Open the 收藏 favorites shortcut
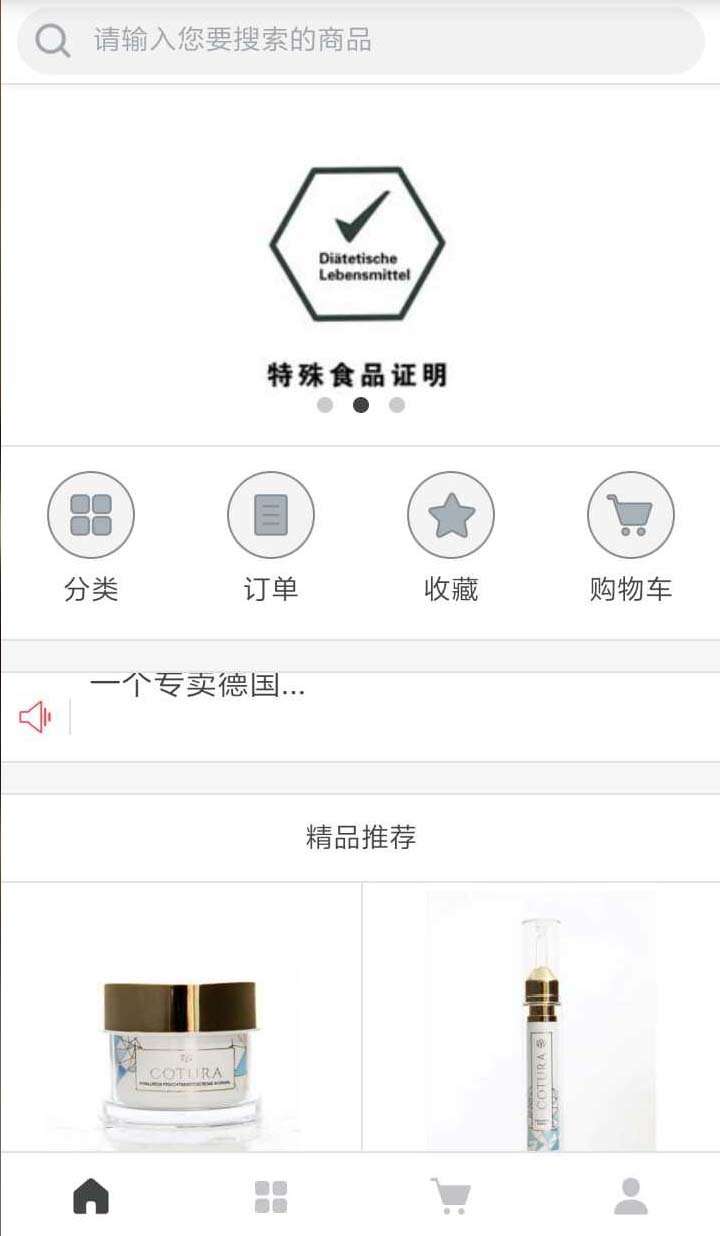The height and width of the screenshot is (1236, 720). tap(451, 537)
